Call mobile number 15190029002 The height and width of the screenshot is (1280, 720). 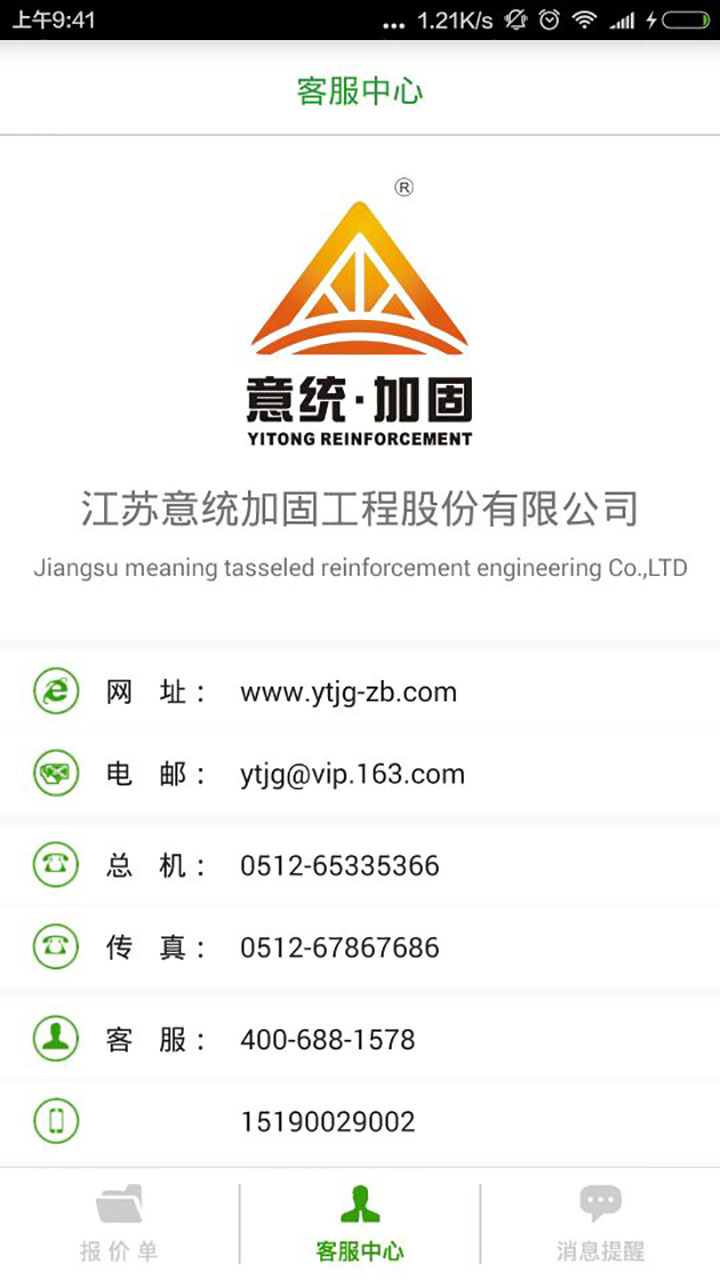tap(327, 1122)
